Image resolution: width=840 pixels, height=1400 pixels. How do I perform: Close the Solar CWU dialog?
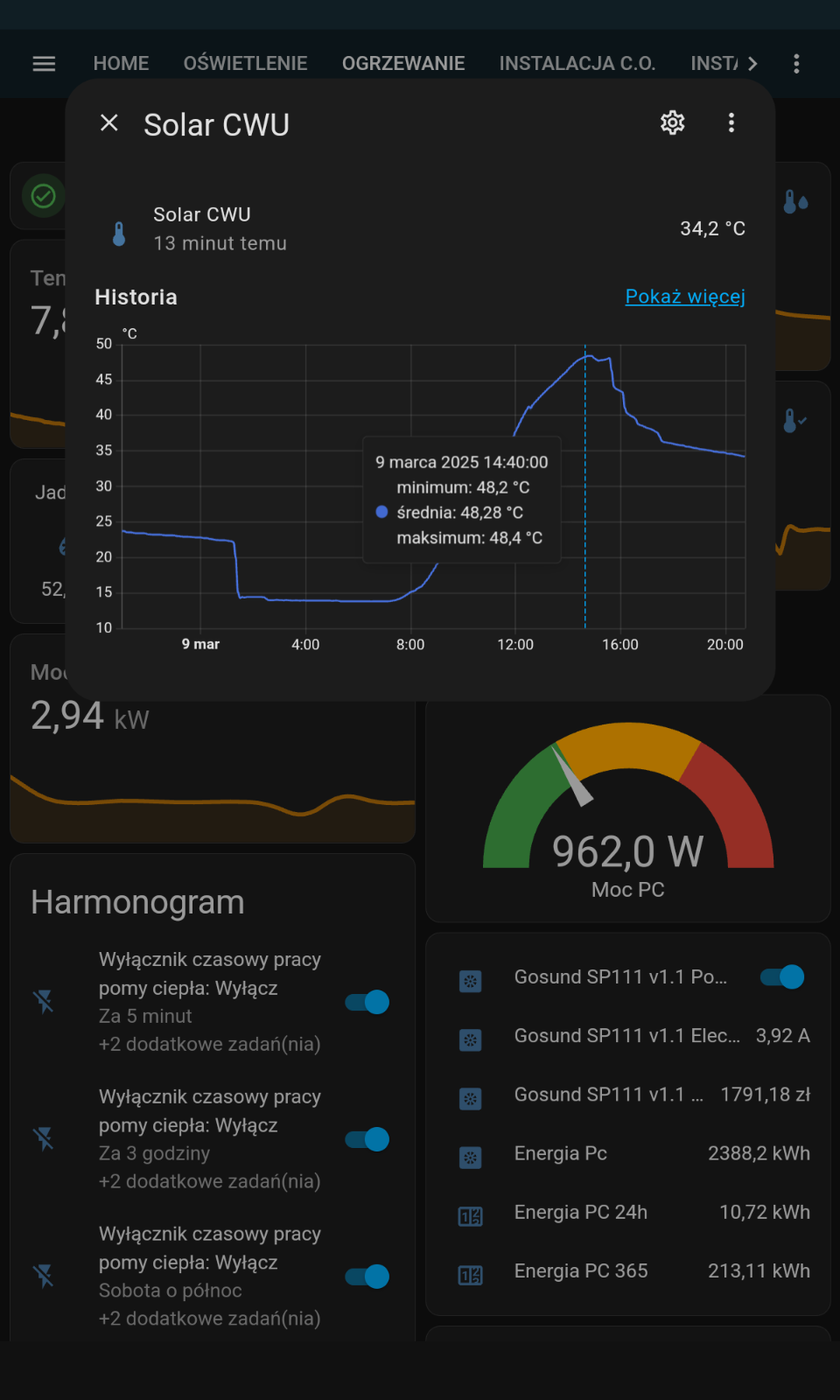[x=109, y=123]
